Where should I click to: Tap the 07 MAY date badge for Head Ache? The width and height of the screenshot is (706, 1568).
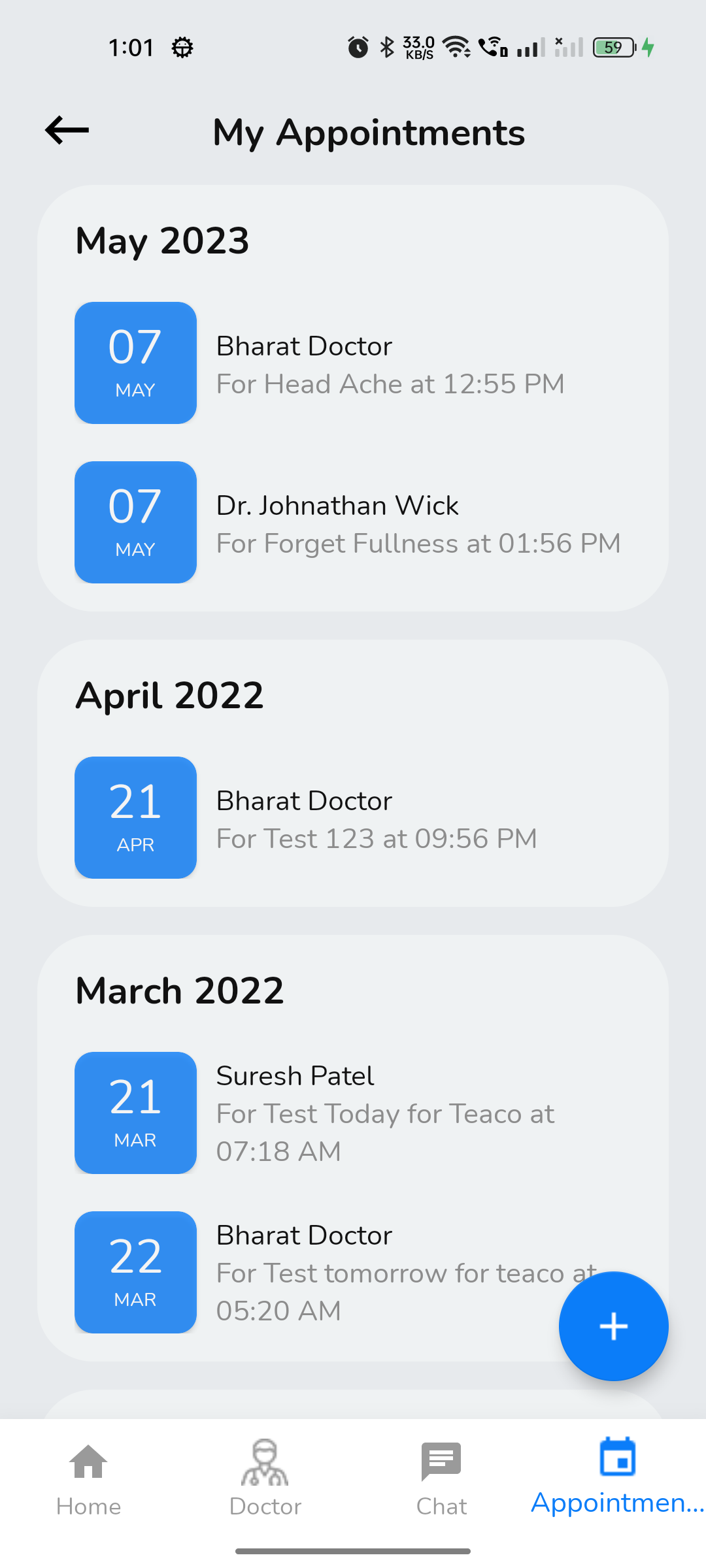[135, 363]
